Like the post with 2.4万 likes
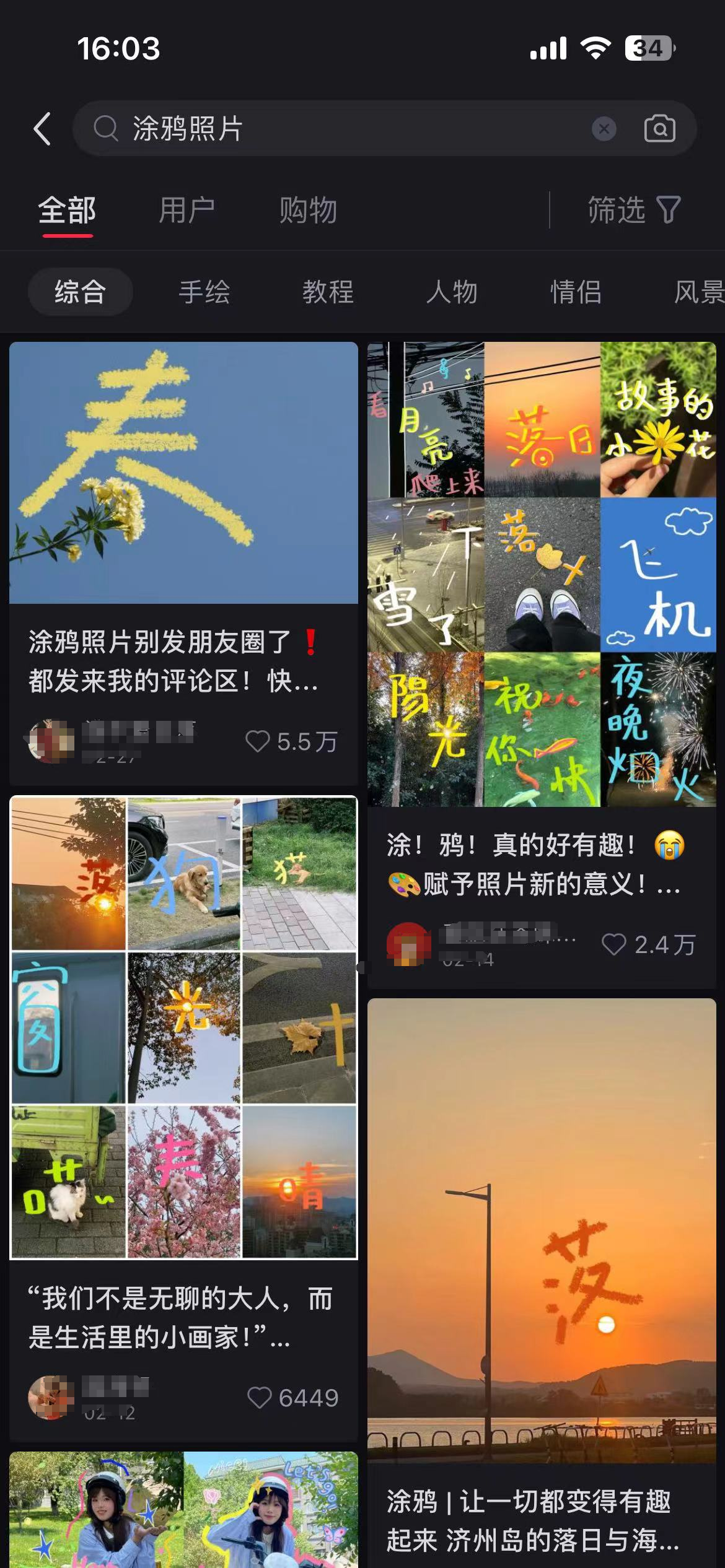Viewport: 725px width, 1568px height. coord(614,944)
